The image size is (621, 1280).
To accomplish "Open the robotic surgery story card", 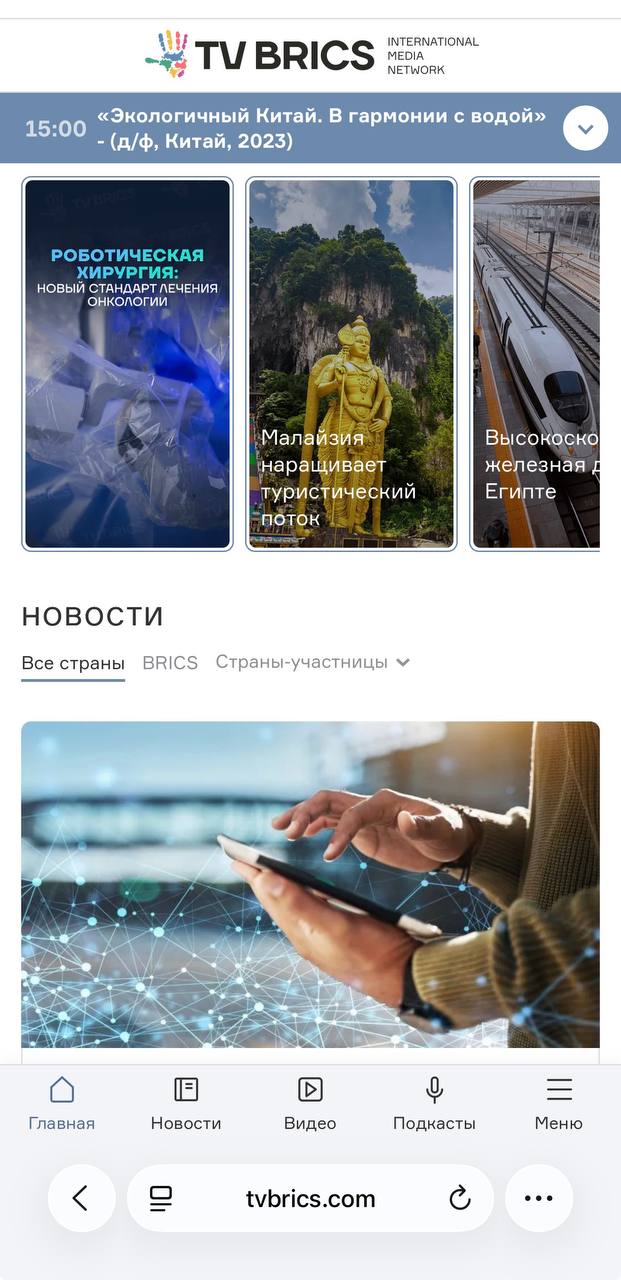I will 127,364.
